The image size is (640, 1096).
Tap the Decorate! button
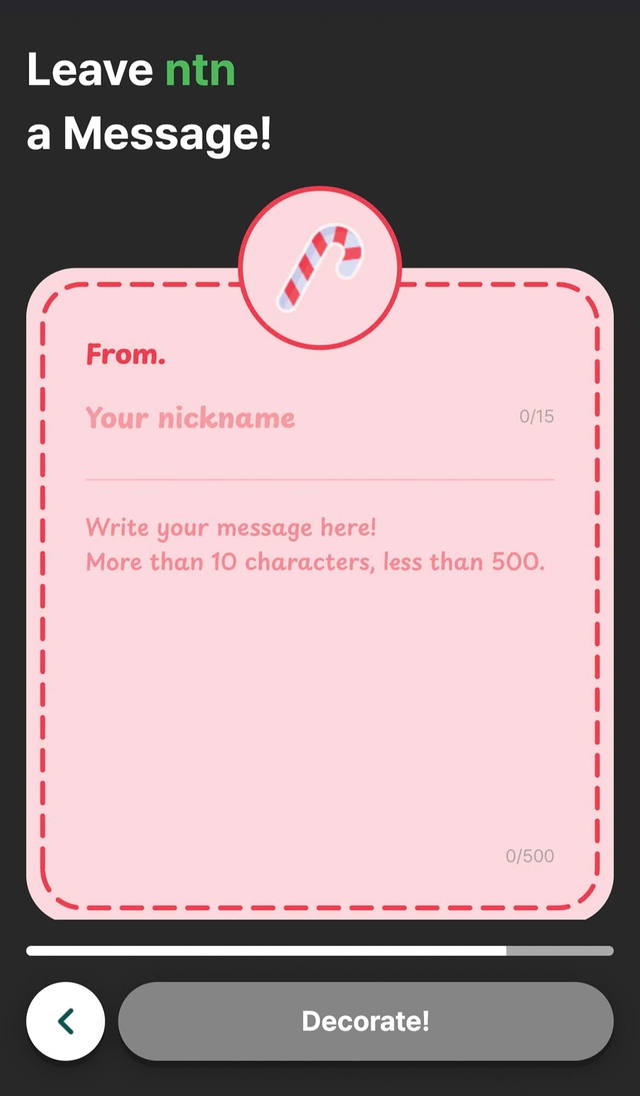365,1021
